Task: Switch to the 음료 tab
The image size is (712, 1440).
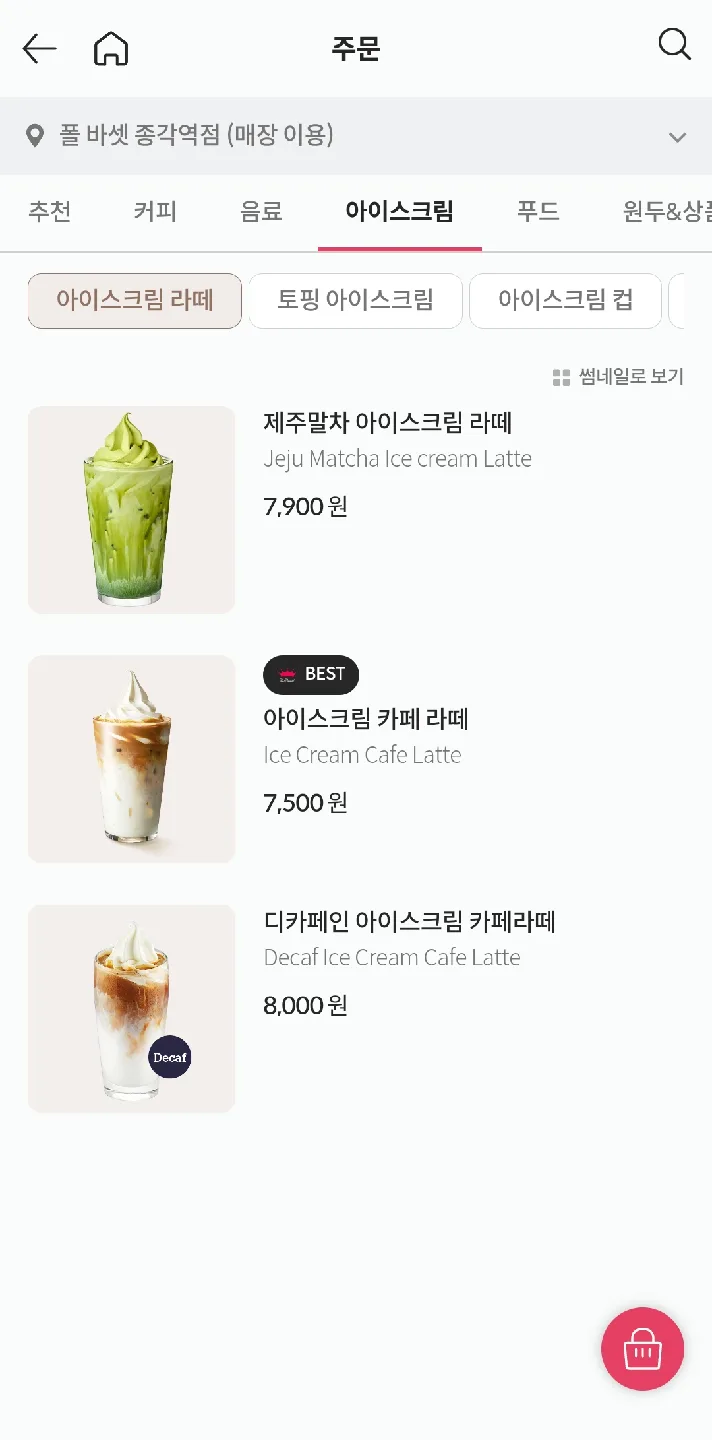Action: pyautogui.click(x=261, y=212)
